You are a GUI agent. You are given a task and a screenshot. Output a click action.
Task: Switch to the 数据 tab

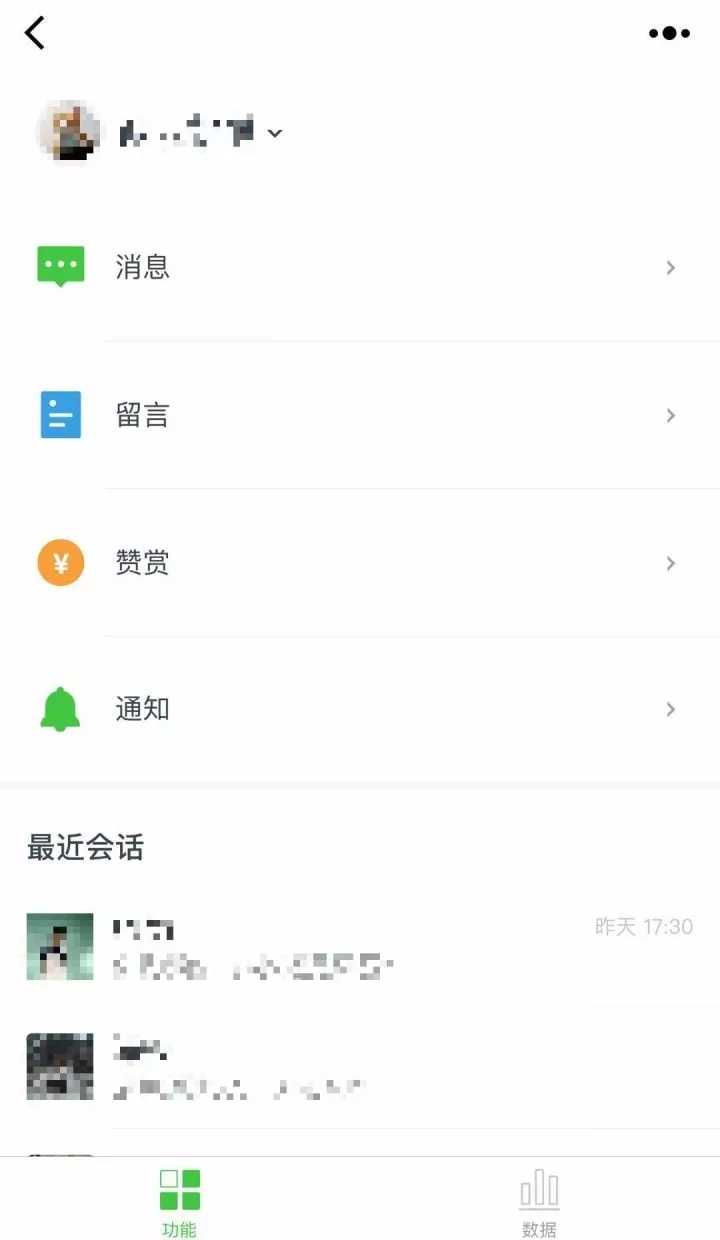click(x=539, y=1200)
